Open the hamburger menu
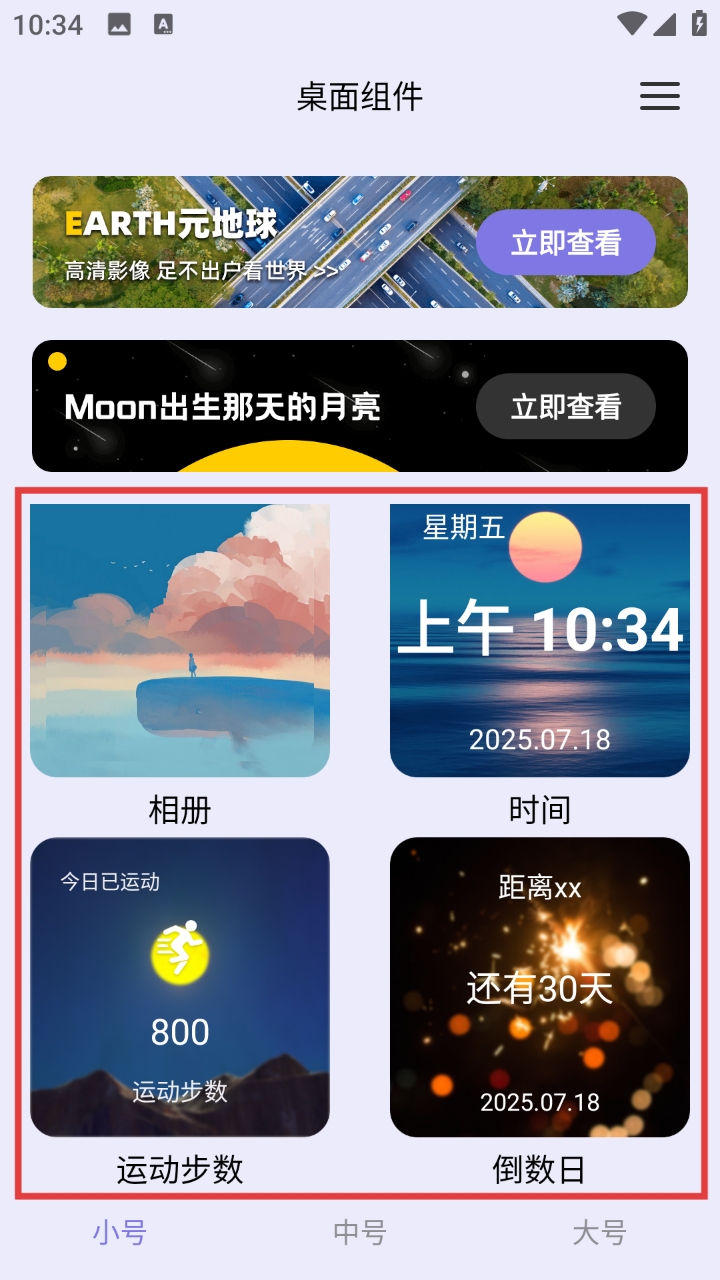 [660, 96]
